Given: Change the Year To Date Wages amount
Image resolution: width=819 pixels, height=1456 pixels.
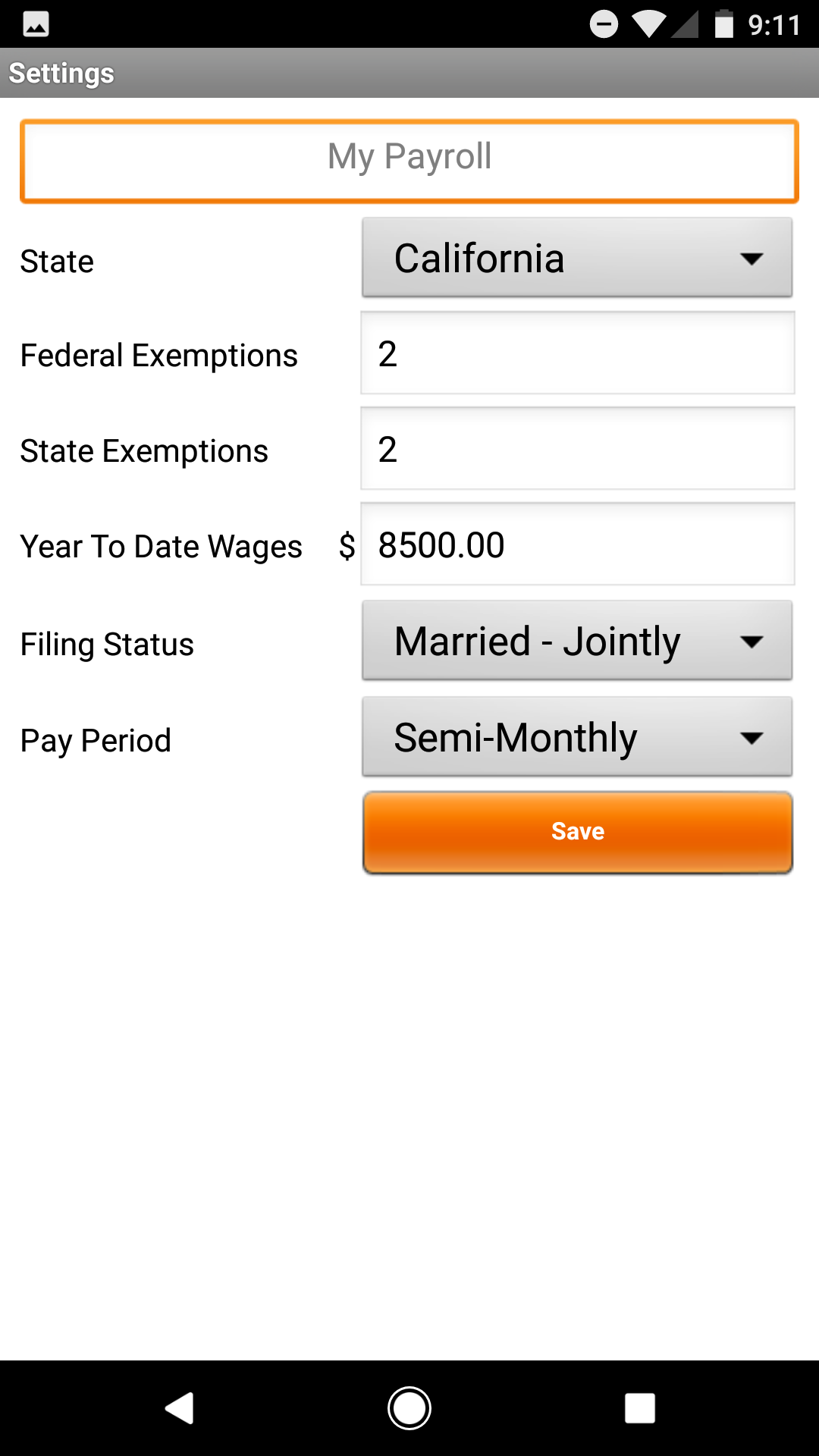Looking at the screenshot, I should pyautogui.click(x=576, y=544).
